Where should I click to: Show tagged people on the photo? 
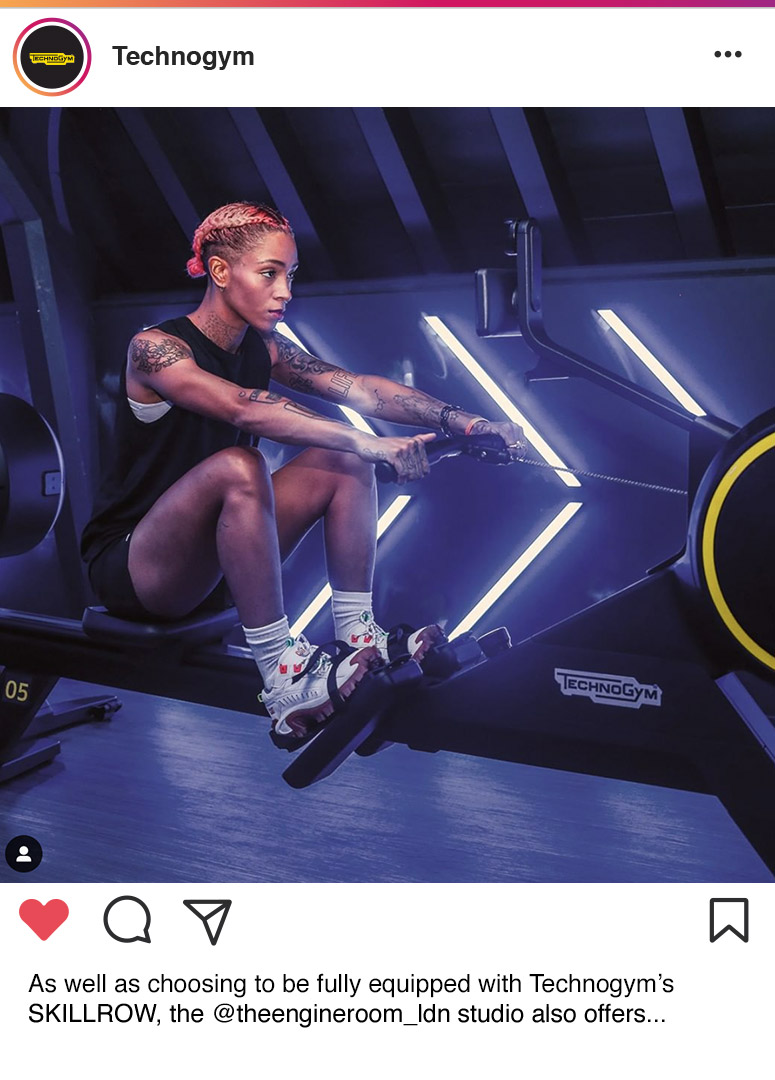click(24, 853)
